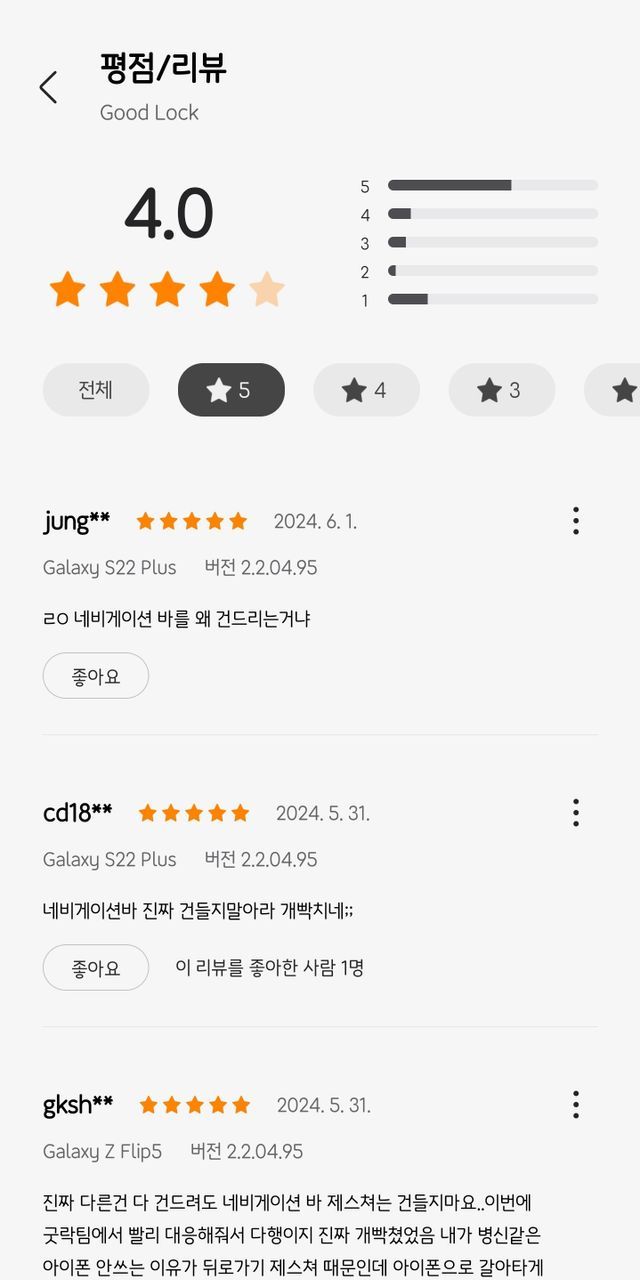The height and width of the screenshot is (1280, 640).
Task: Open more options for jung**'s review
Action: [x=575, y=521]
